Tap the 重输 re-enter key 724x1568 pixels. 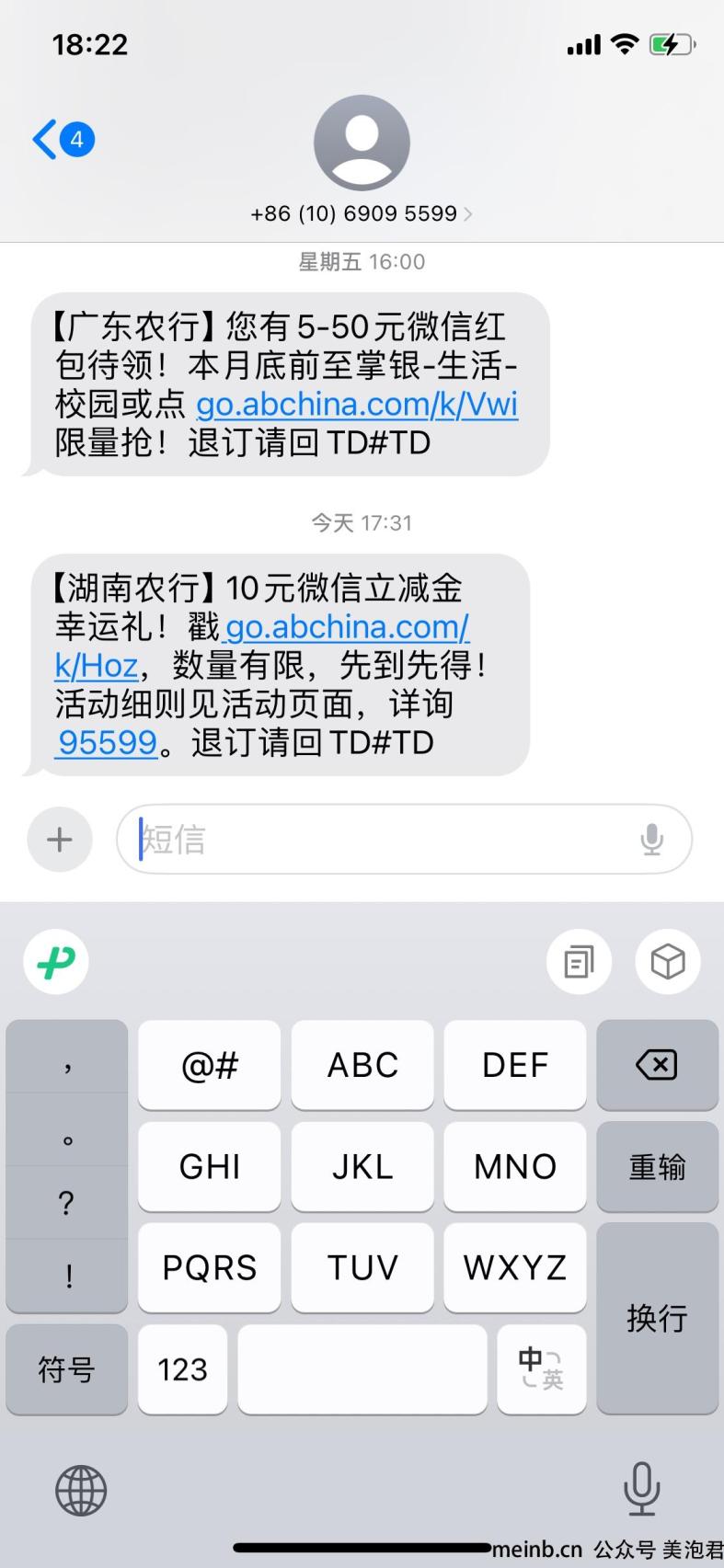pyautogui.click(x=656, y=1167)
